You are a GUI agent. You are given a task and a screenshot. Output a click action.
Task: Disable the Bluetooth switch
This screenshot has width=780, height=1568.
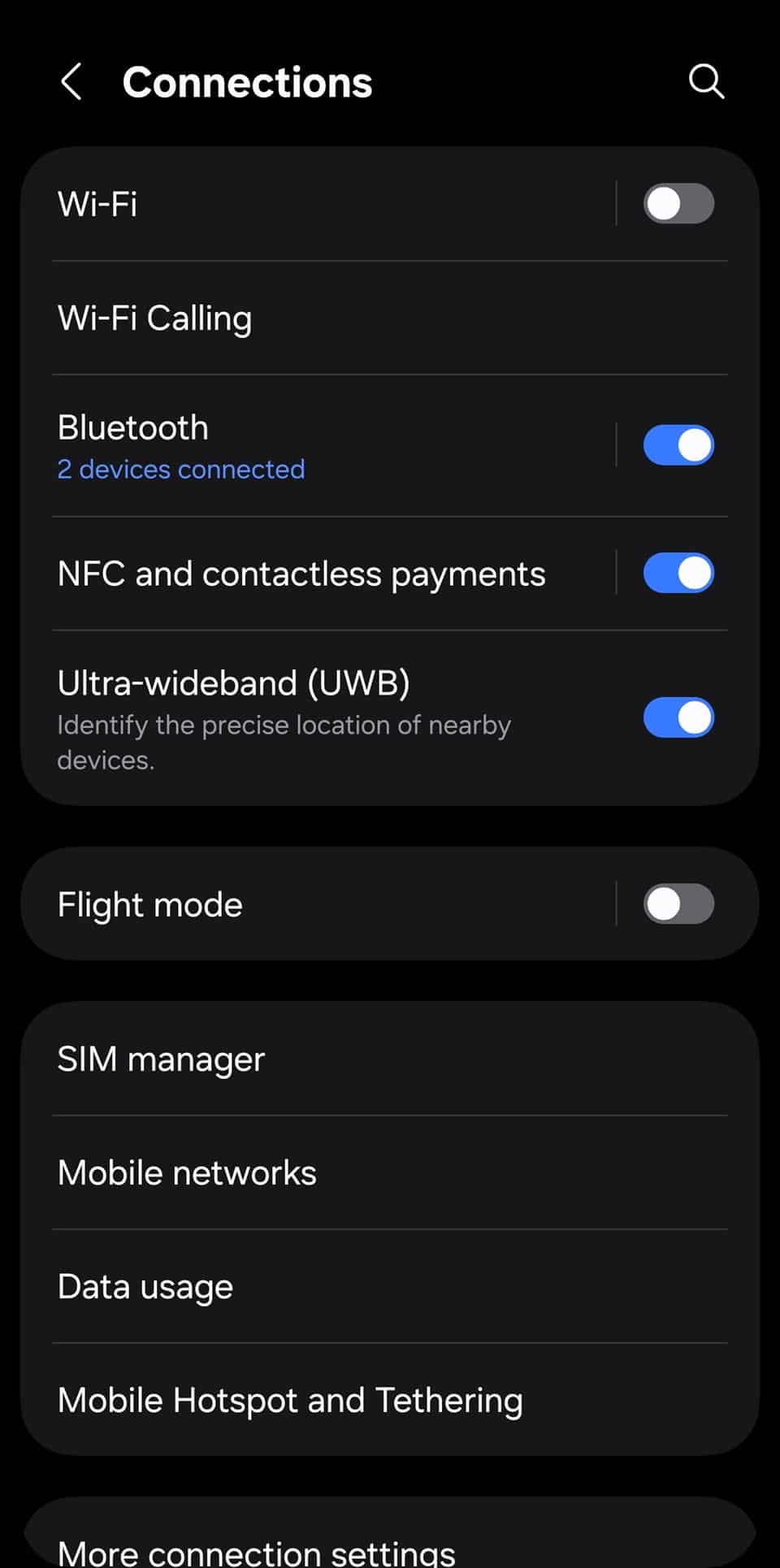pyautogui.click(x=678, y=445)
